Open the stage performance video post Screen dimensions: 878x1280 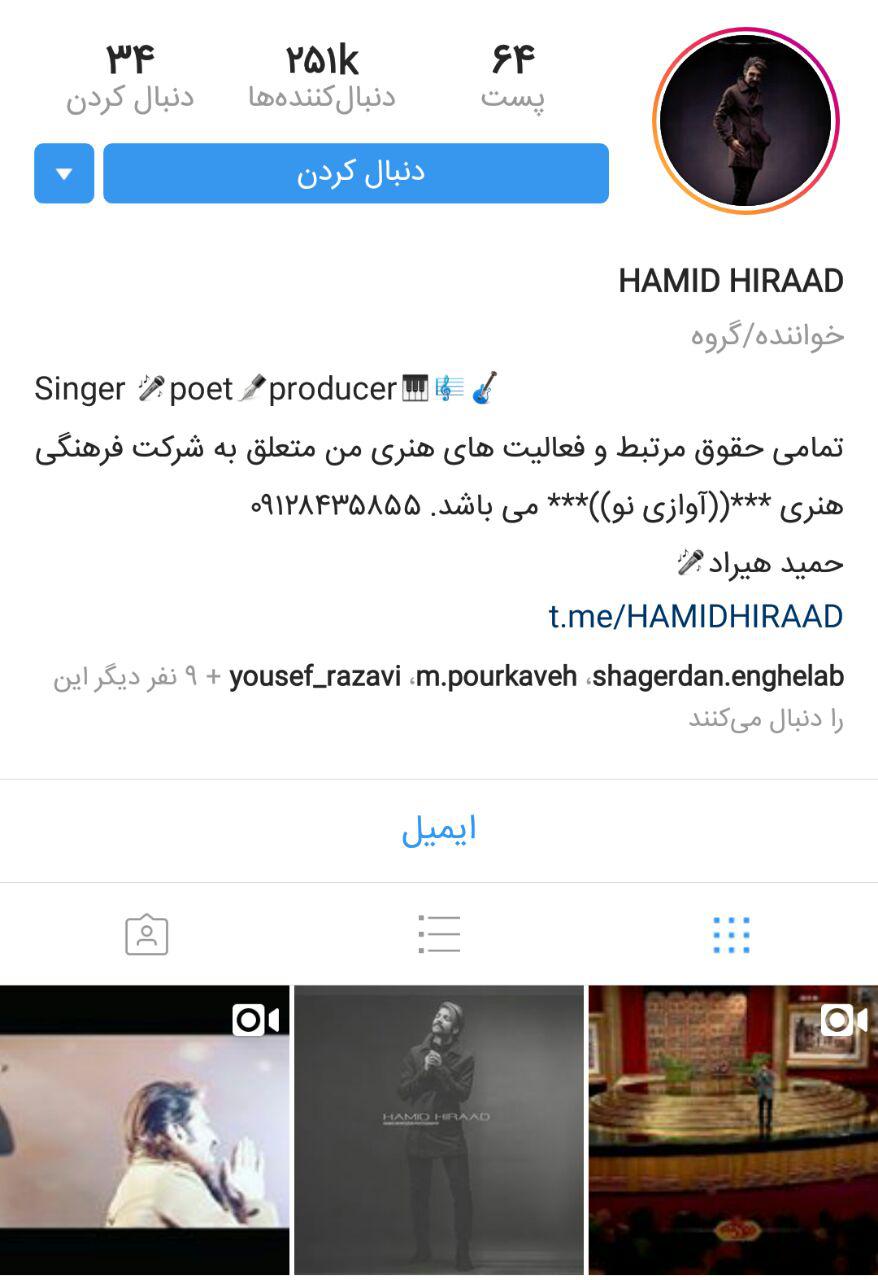click(733, 1130)
